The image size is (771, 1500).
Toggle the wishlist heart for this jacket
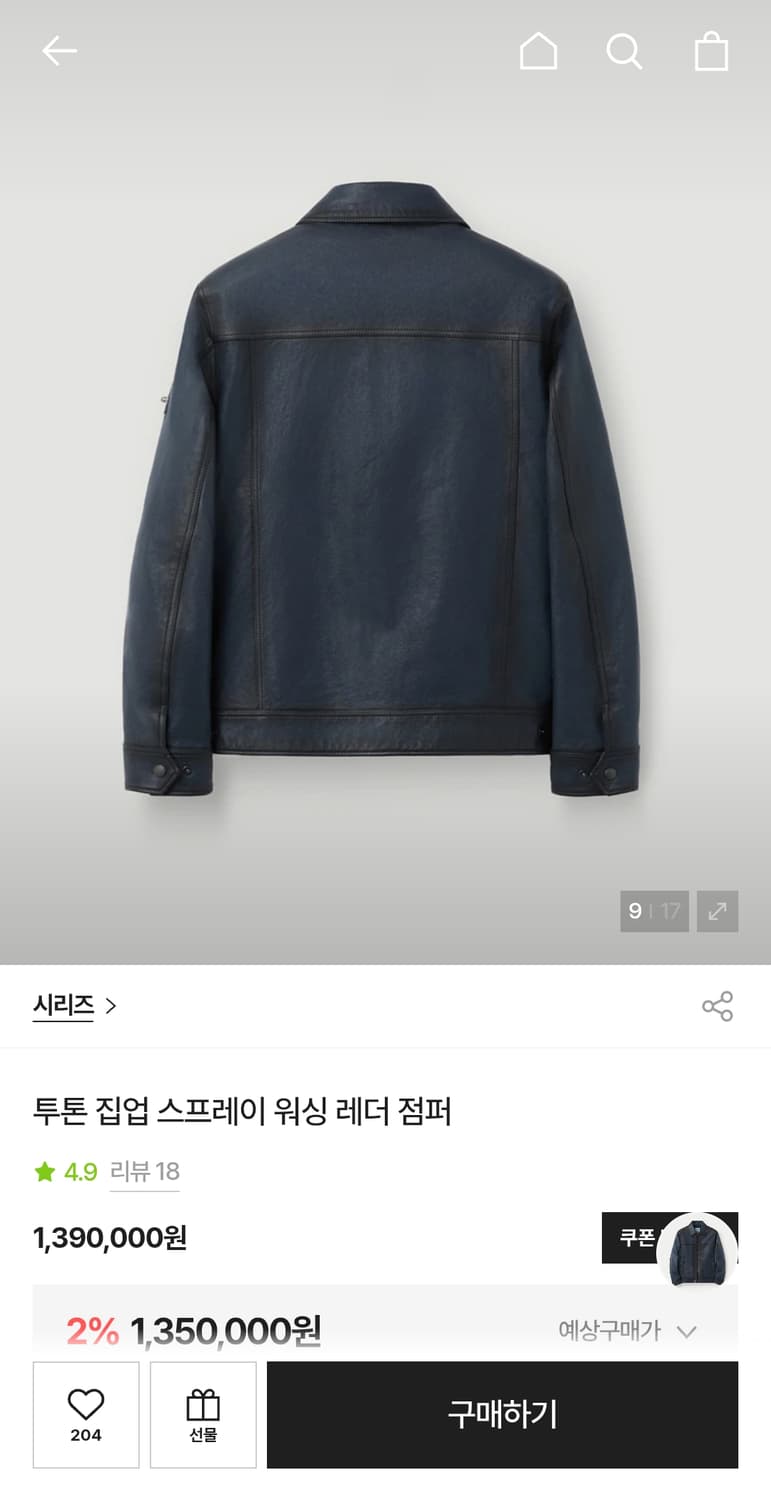(x=85, y=1414)
